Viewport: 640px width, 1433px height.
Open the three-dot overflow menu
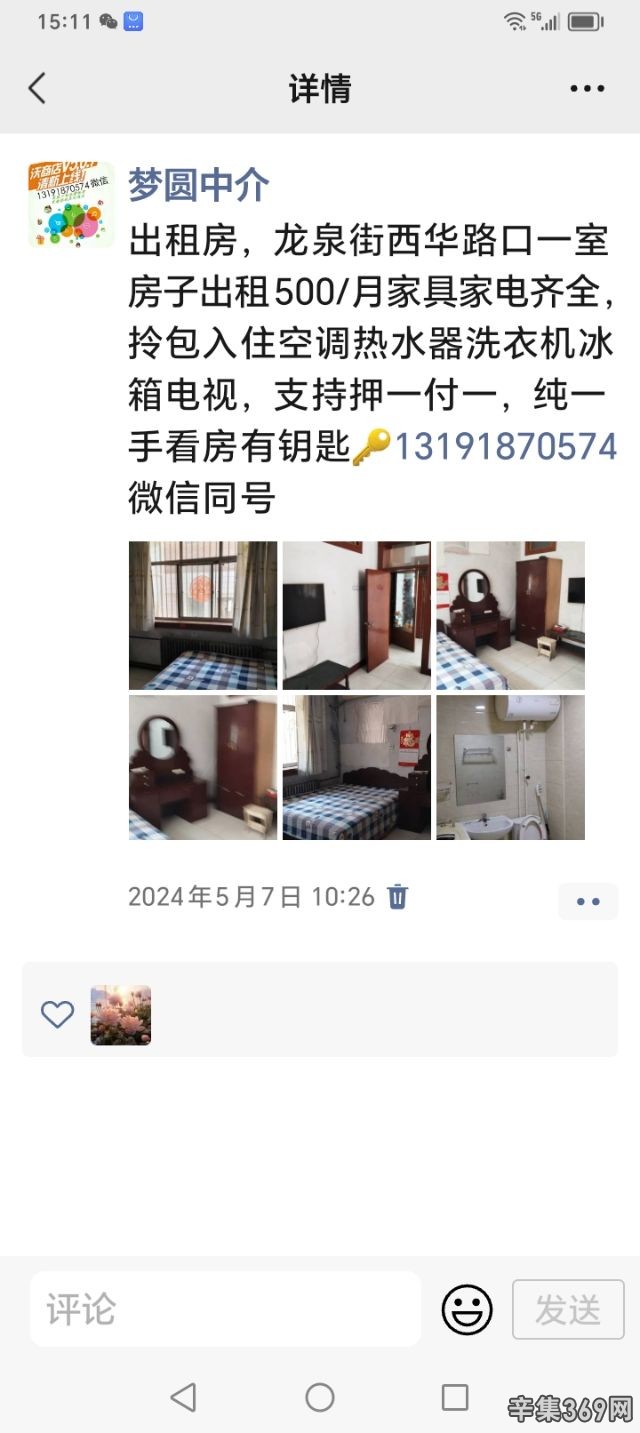(x=587, y=89)
